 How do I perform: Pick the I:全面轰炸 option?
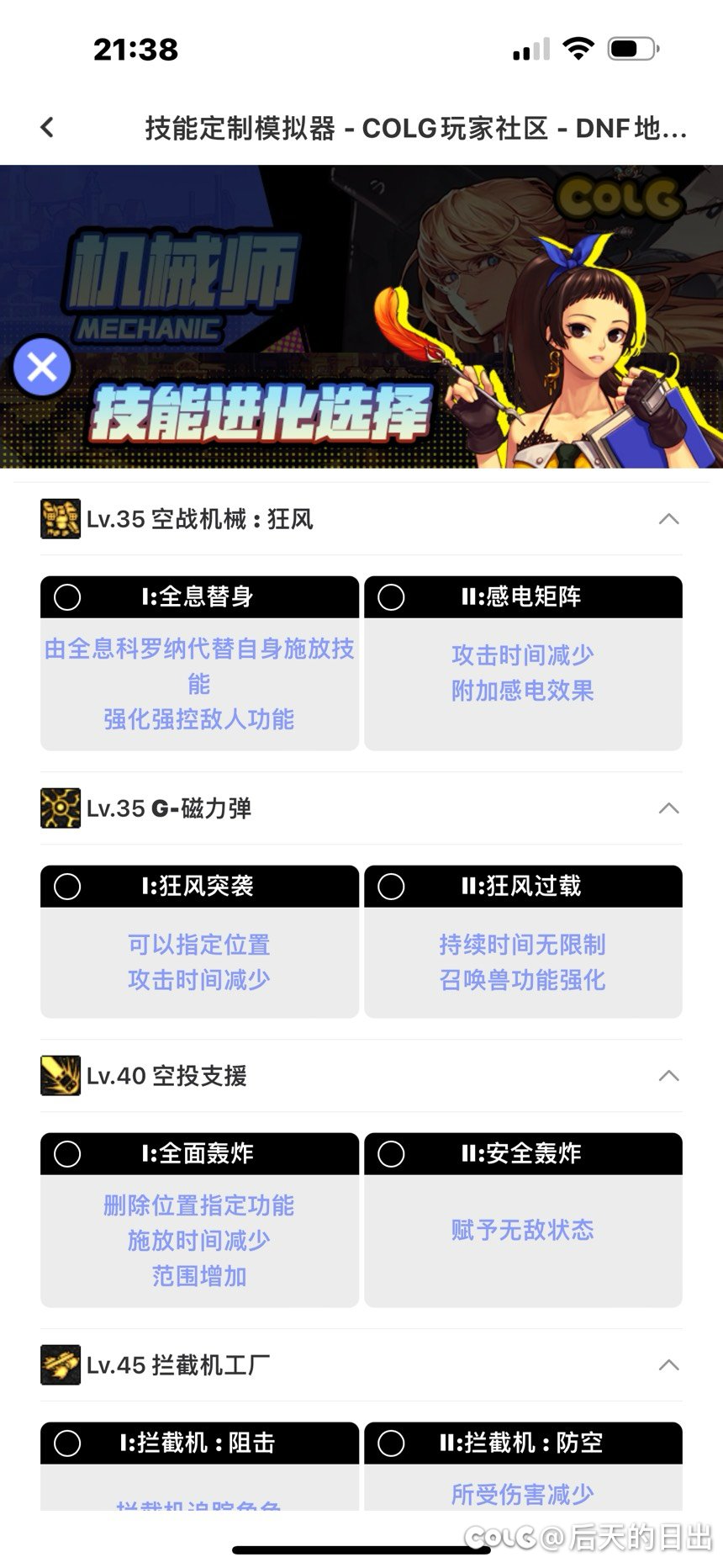pyautogui.click(x=67, y=1154)
